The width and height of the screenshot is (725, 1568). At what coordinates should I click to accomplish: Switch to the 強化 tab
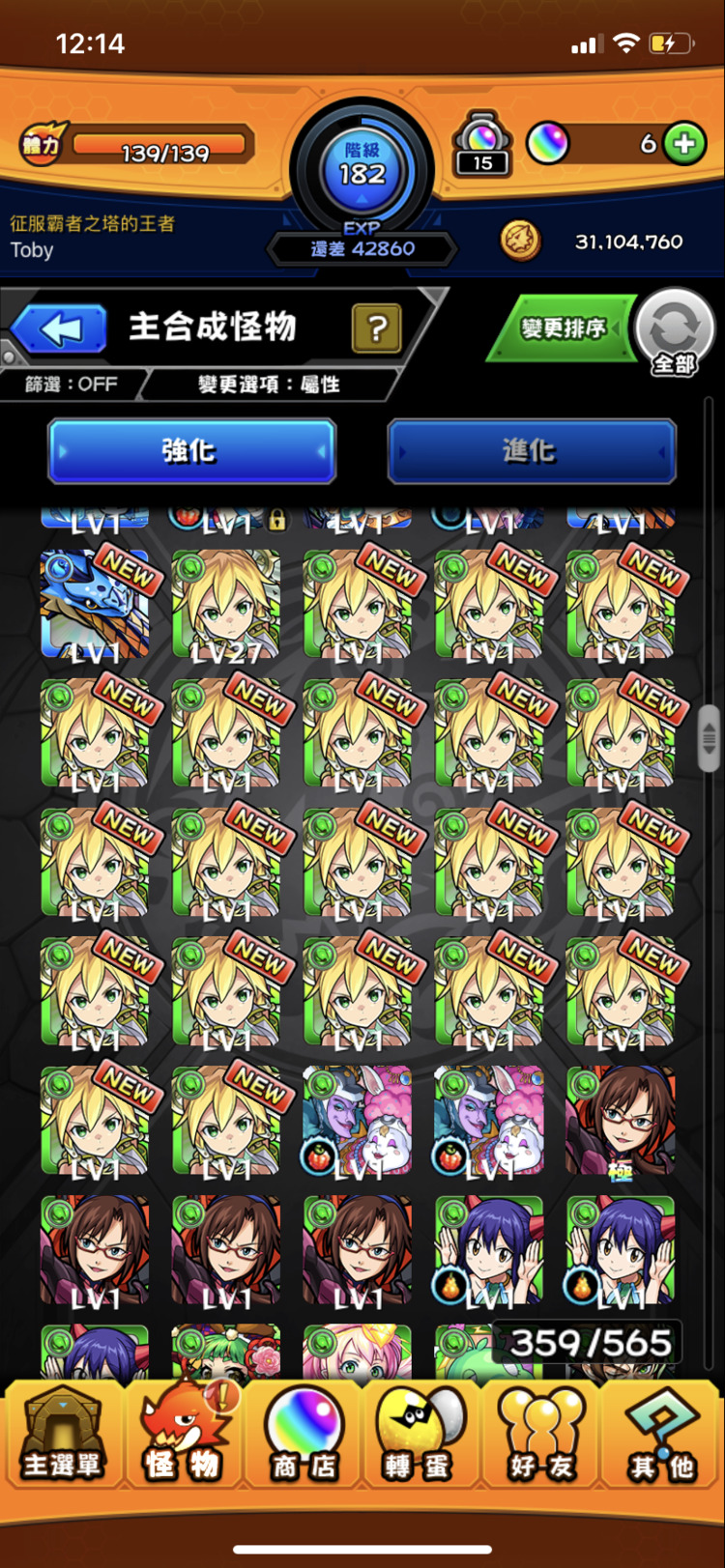pos(191,451)
